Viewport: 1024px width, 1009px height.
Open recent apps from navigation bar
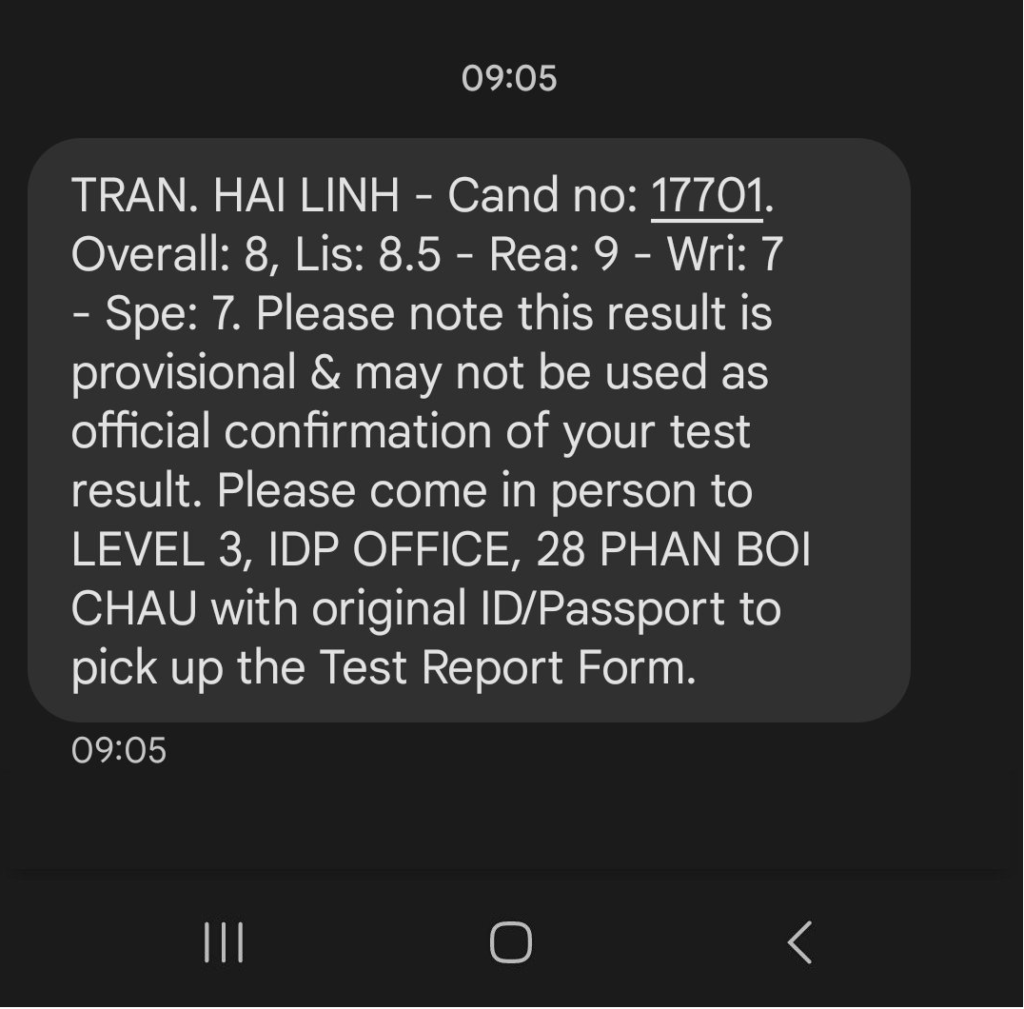223,942
